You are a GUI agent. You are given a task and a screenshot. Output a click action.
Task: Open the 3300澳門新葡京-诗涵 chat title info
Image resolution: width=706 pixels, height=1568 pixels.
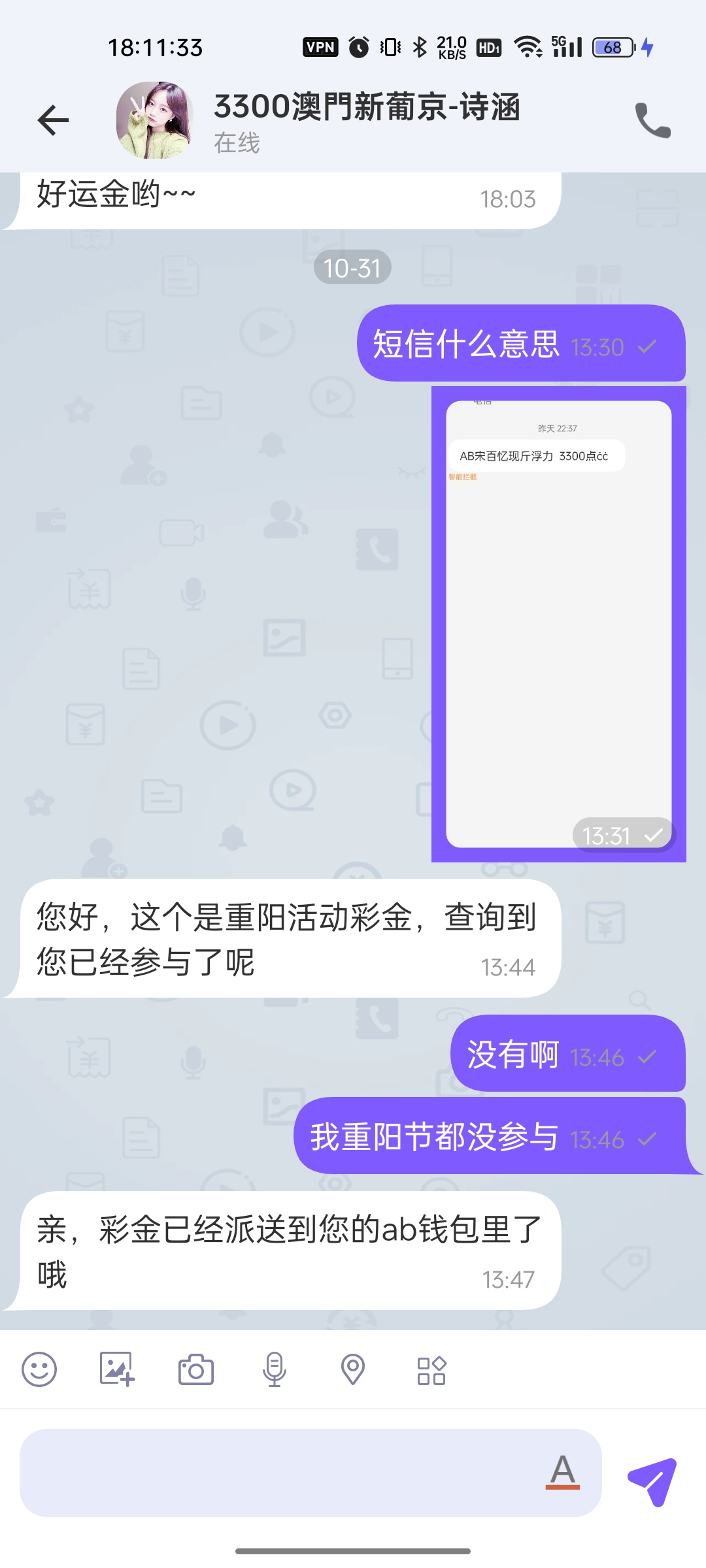(x=367, y=107)
